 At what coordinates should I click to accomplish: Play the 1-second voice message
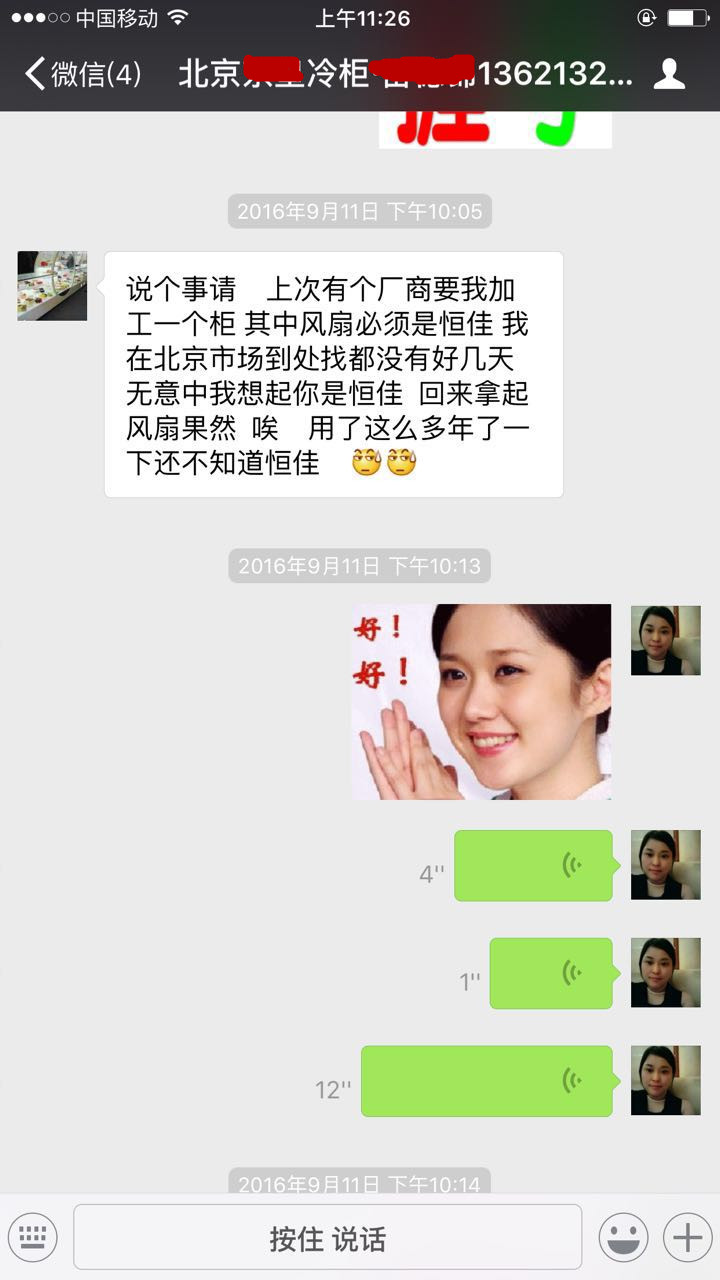pyautogui.click(x=550, y=973)
